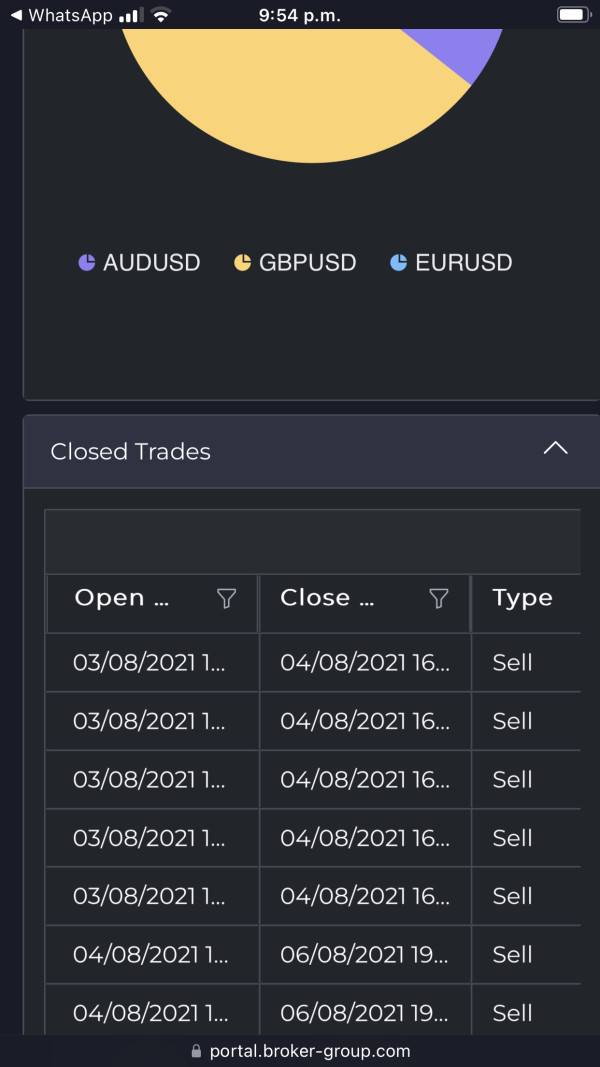Collapse the Closed Trades section
Screen dimensions: 600x1067
(556, 448)
